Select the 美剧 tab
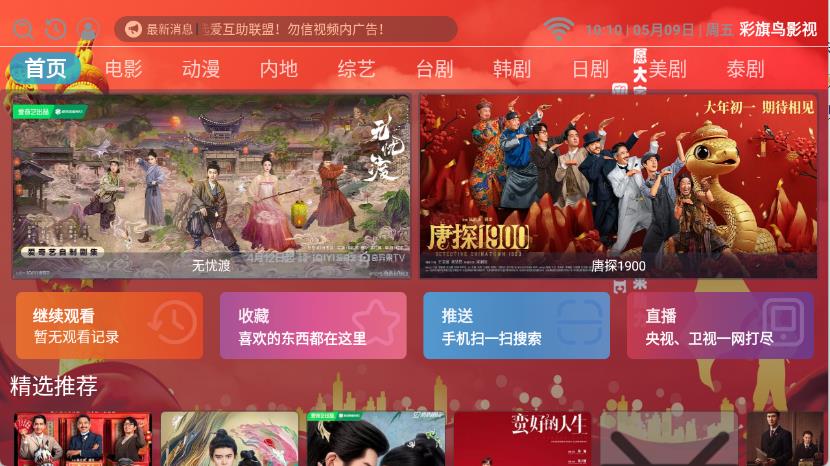The height and width of the screenshot is (466, 830). pyautogui.click(x=667, y=69)
